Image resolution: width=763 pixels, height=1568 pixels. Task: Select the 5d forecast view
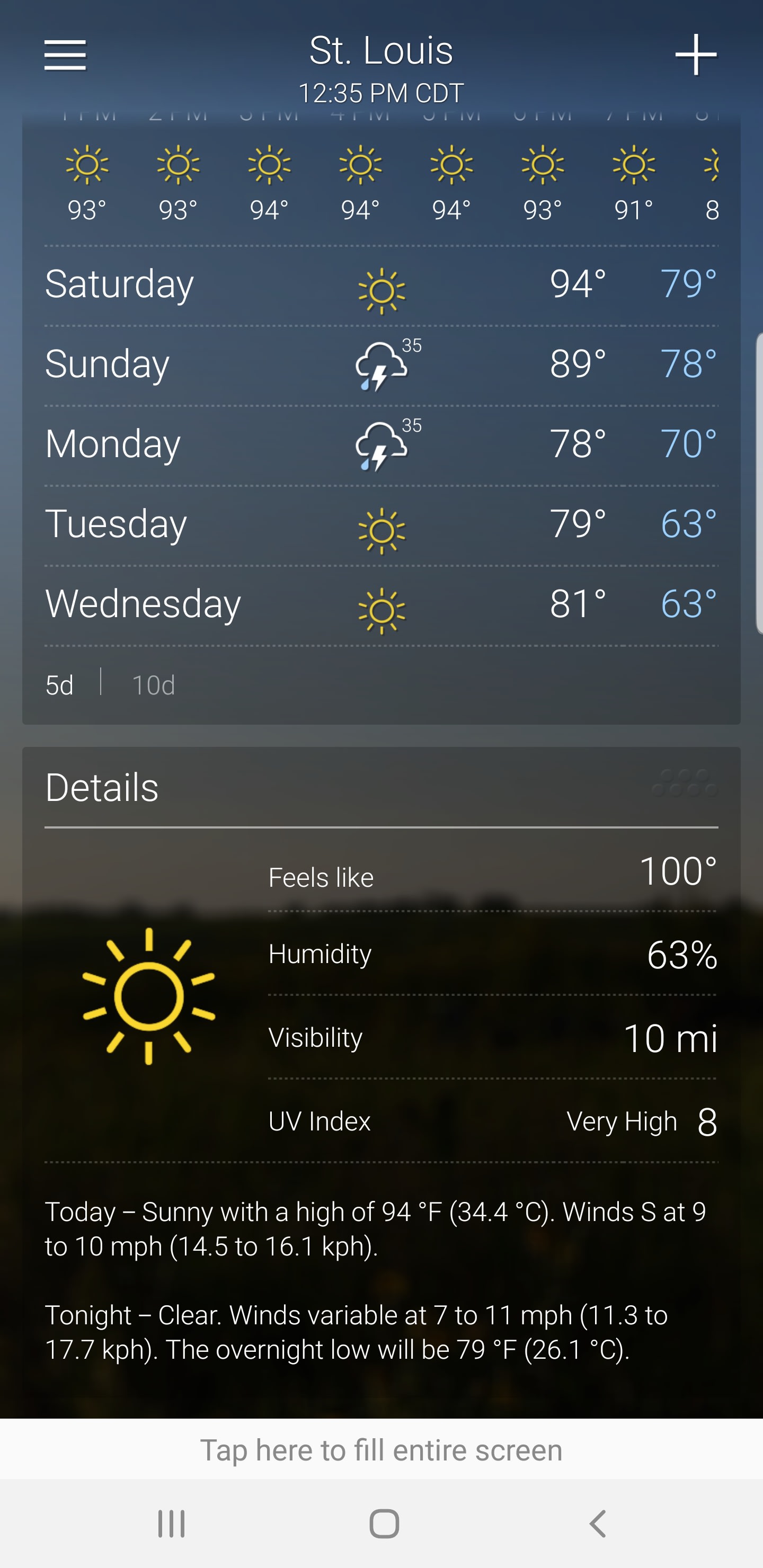tap(60, 685)
